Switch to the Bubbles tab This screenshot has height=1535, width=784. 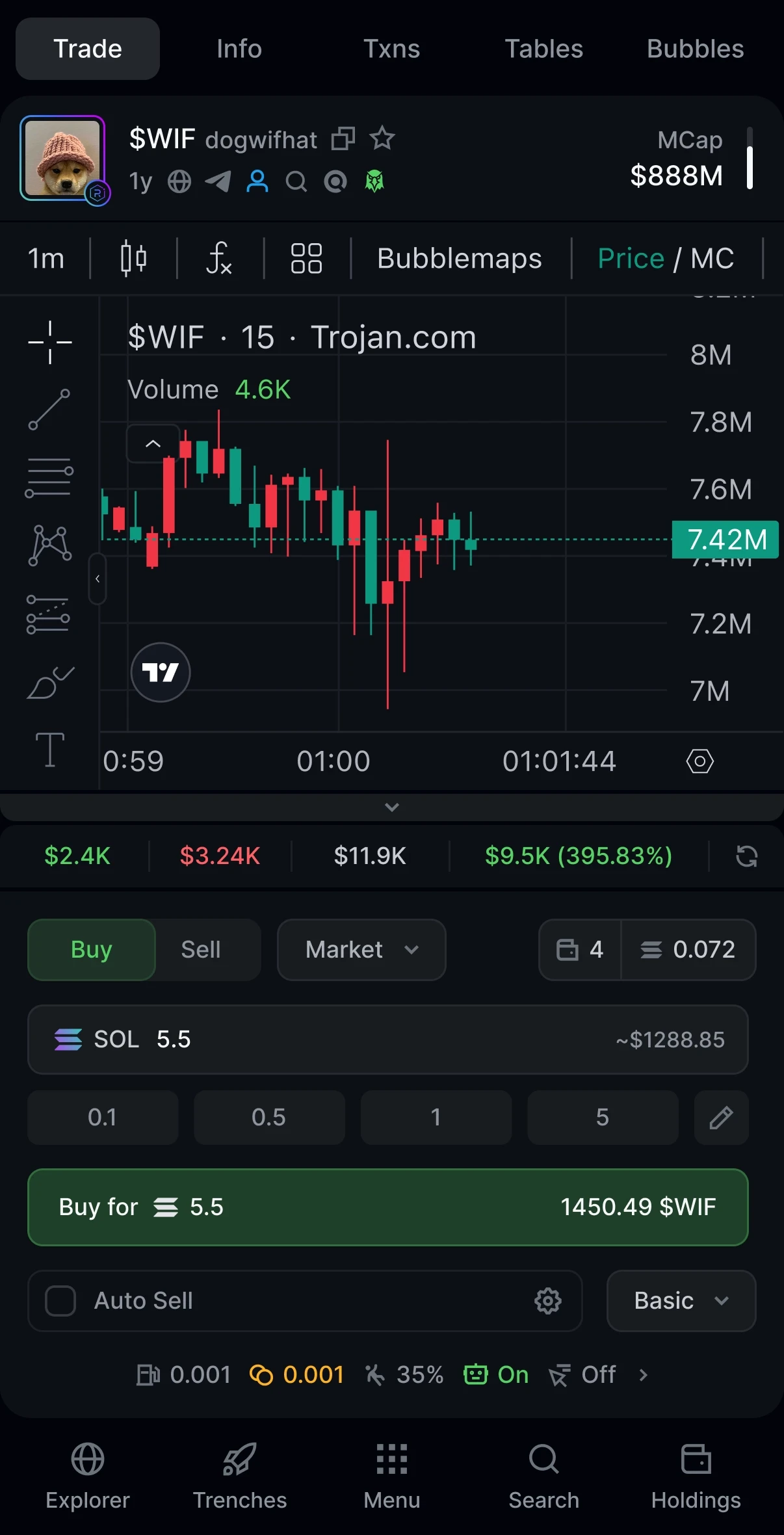[695, 49]
